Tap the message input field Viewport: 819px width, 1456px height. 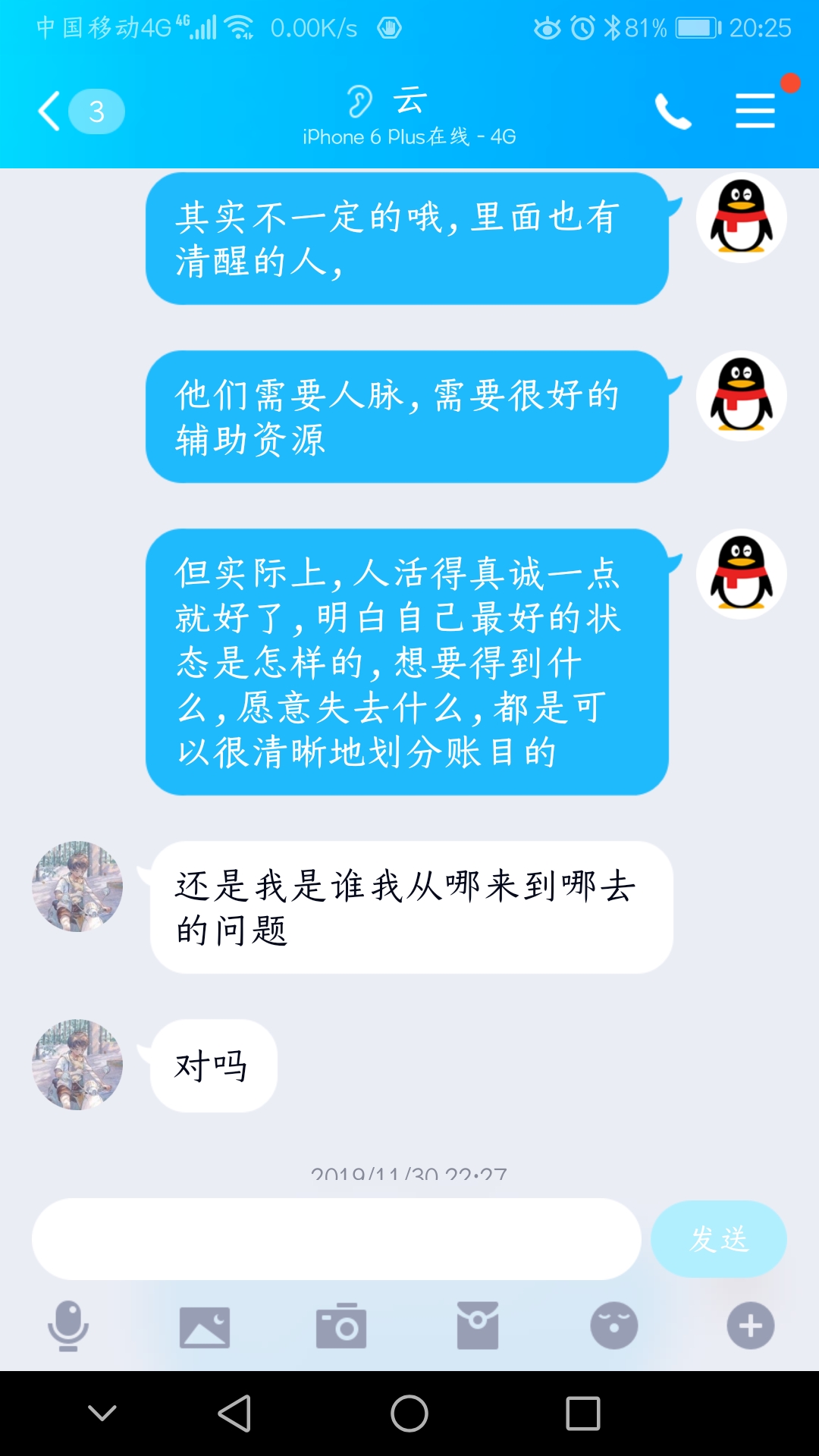click(x=336, y=1239)
